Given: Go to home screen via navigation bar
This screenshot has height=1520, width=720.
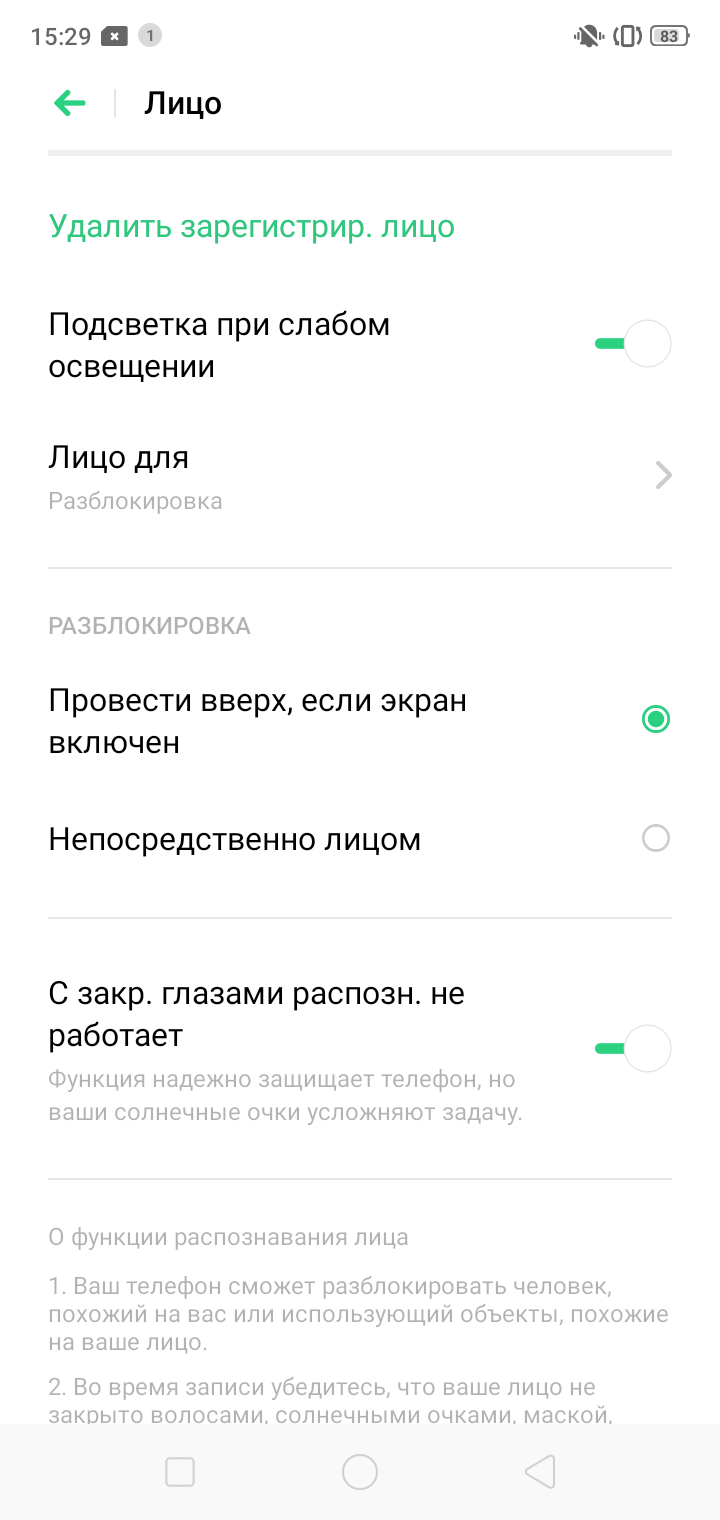Looking at the screenshot, I should tap(360, 1472).
